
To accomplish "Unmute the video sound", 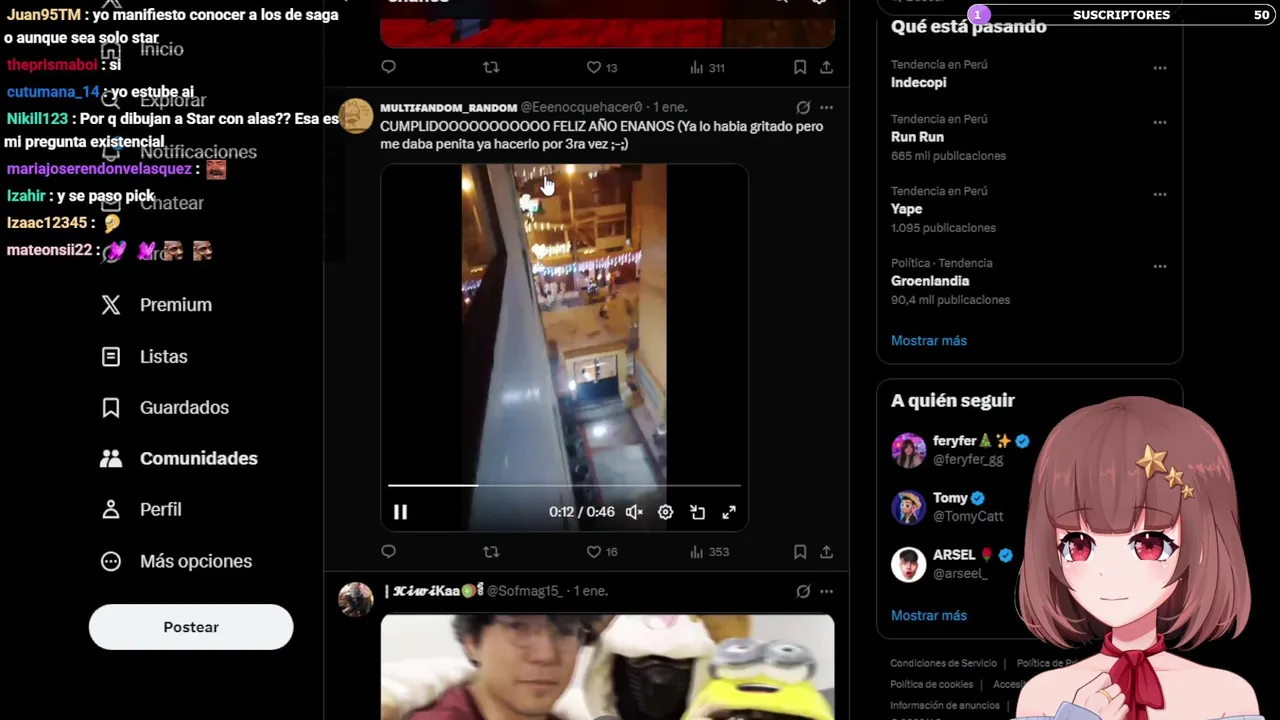I will [634, 512].
